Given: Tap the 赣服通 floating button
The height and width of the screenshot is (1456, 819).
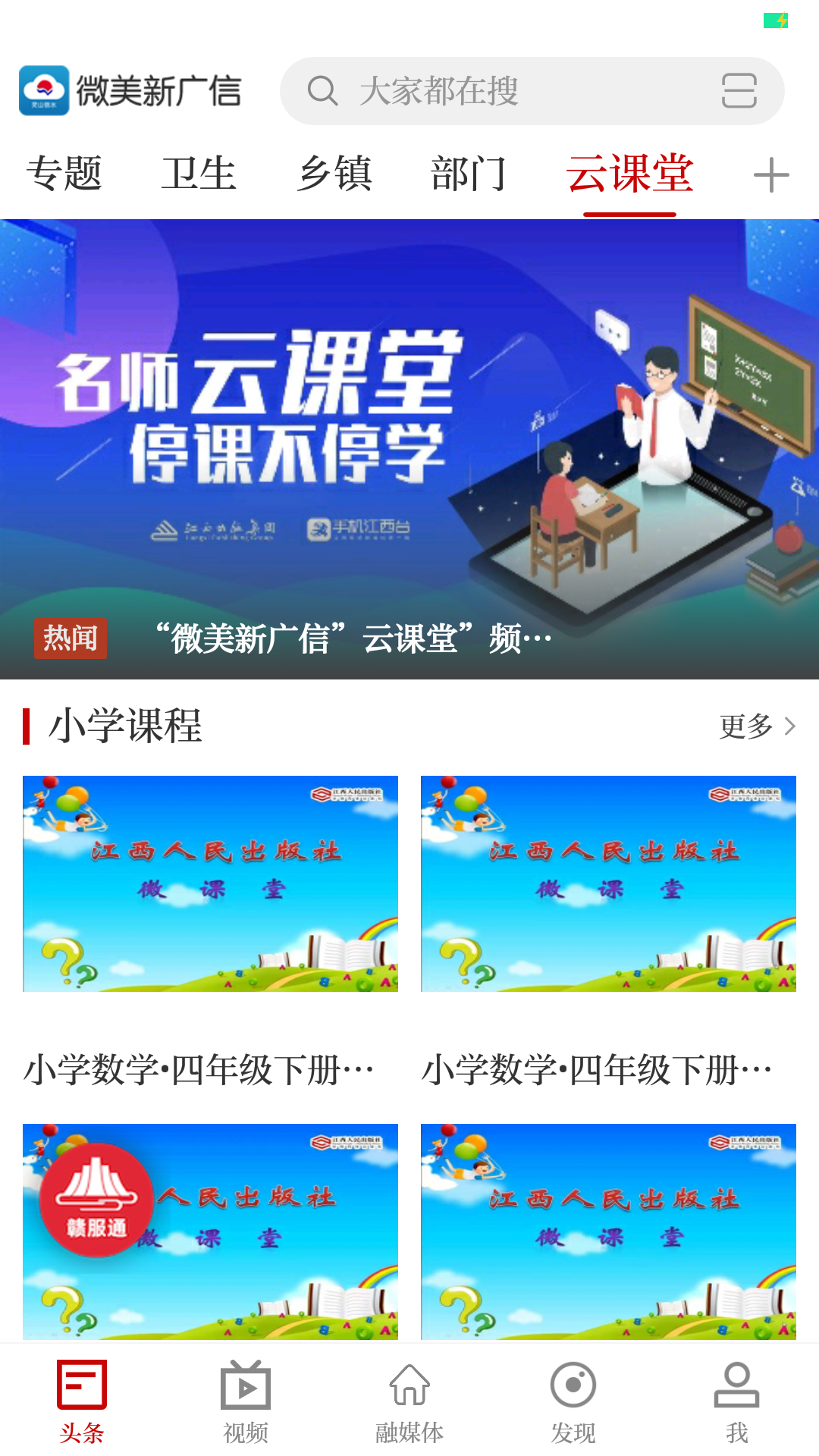Looking at the screenshot, I should [96, 1200].
